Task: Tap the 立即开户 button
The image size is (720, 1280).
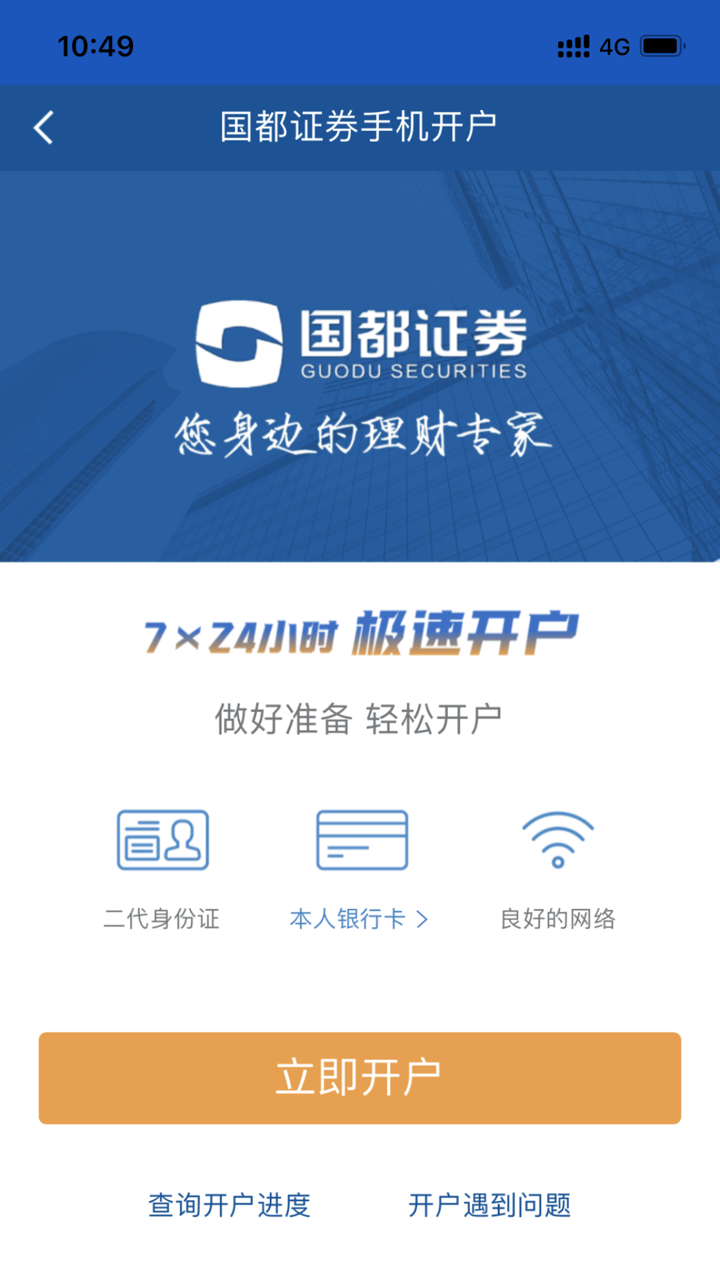Action: [360, 1078]
